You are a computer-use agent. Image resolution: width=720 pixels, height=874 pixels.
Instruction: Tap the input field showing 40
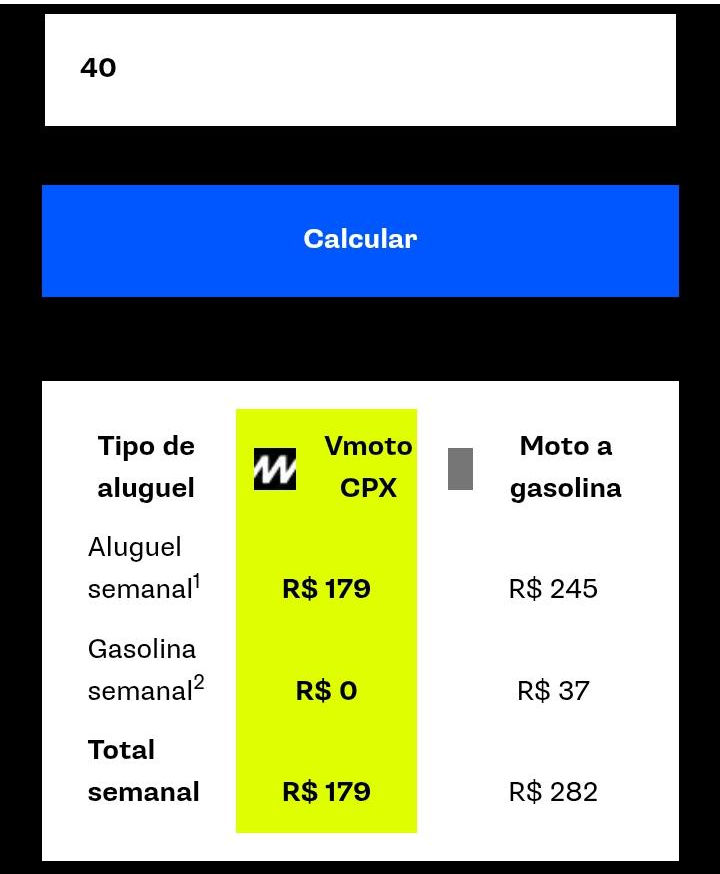tap(360, 69)
